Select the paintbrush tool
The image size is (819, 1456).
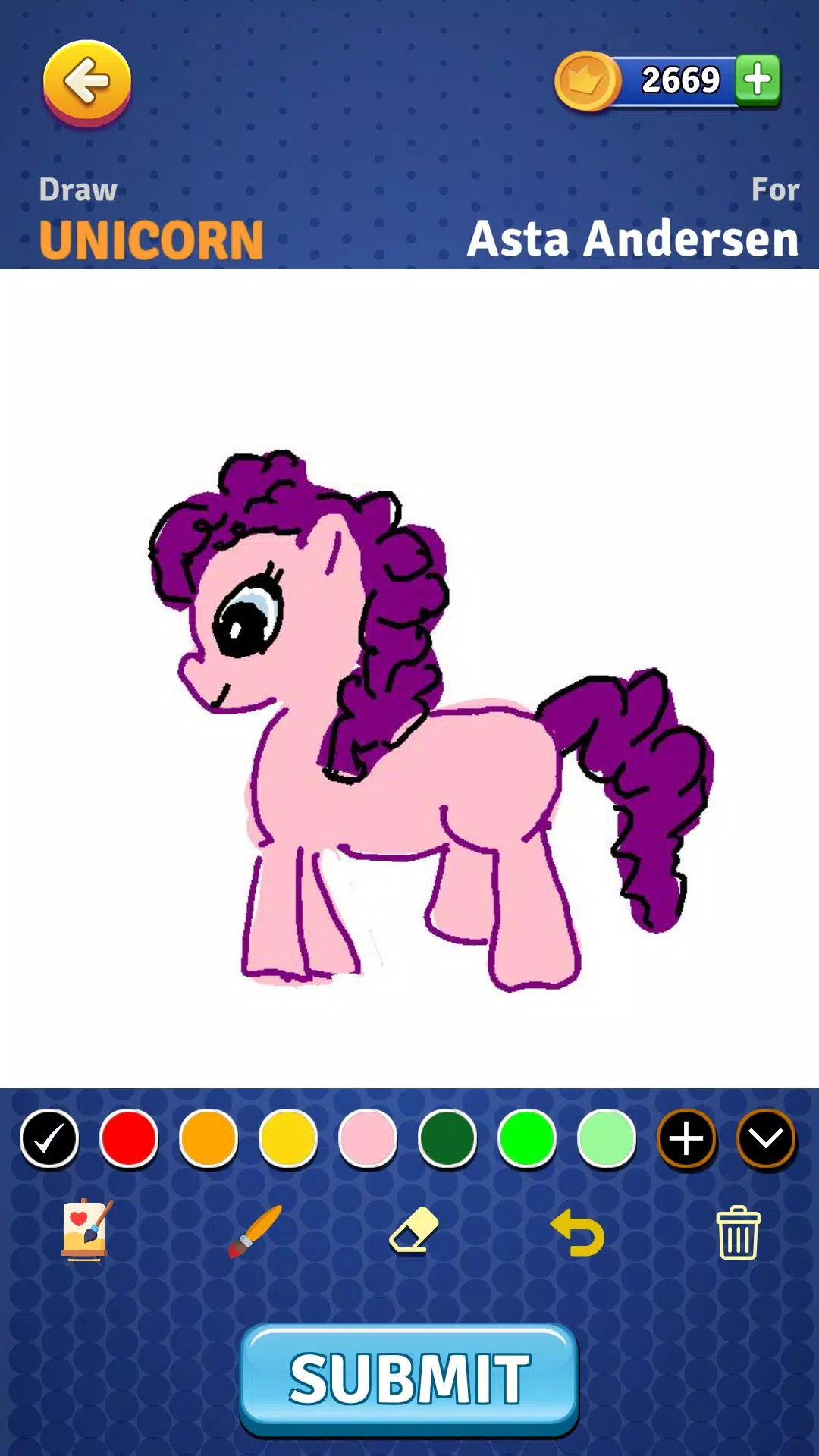[x=256, y=1231]
